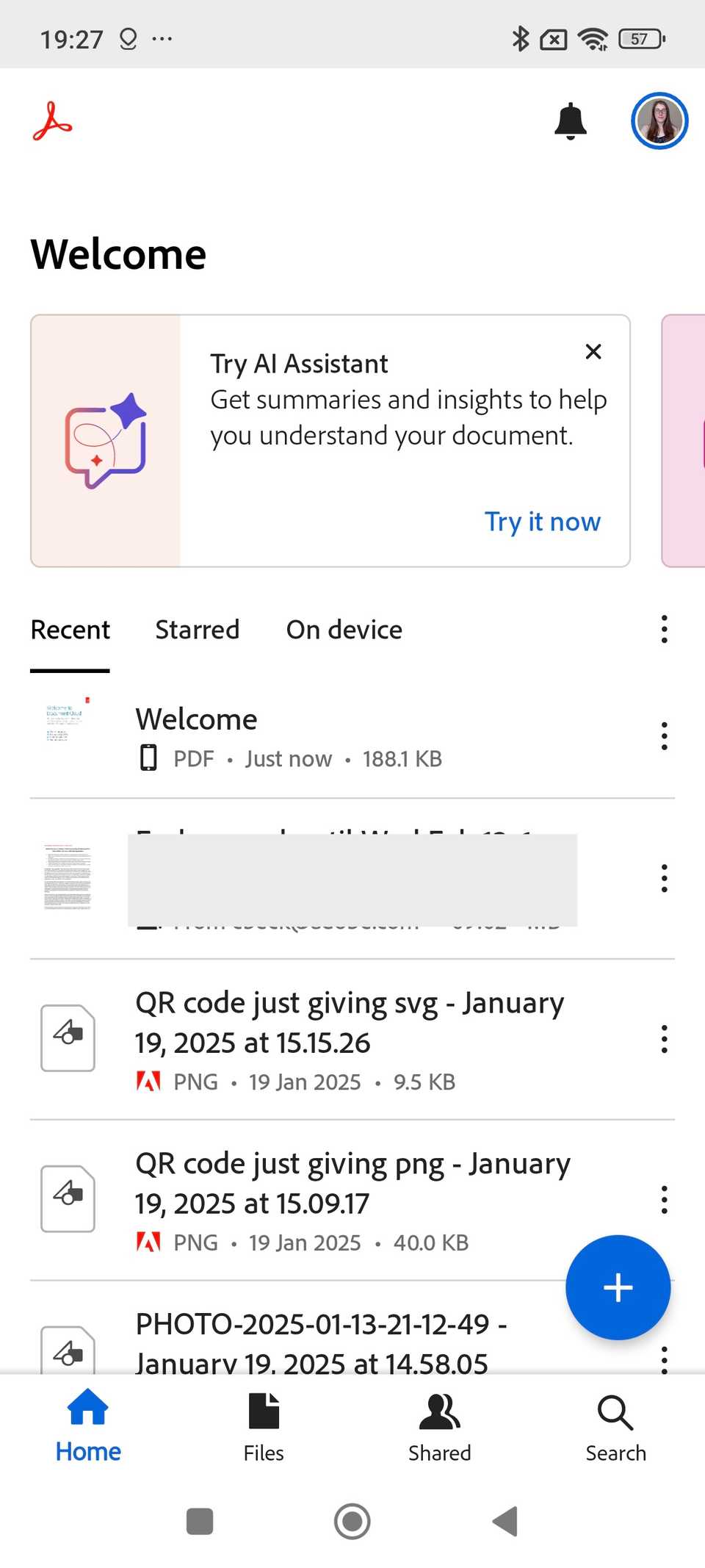
Task: Tap the battery indicator in status bar
Action: point(640,37)
